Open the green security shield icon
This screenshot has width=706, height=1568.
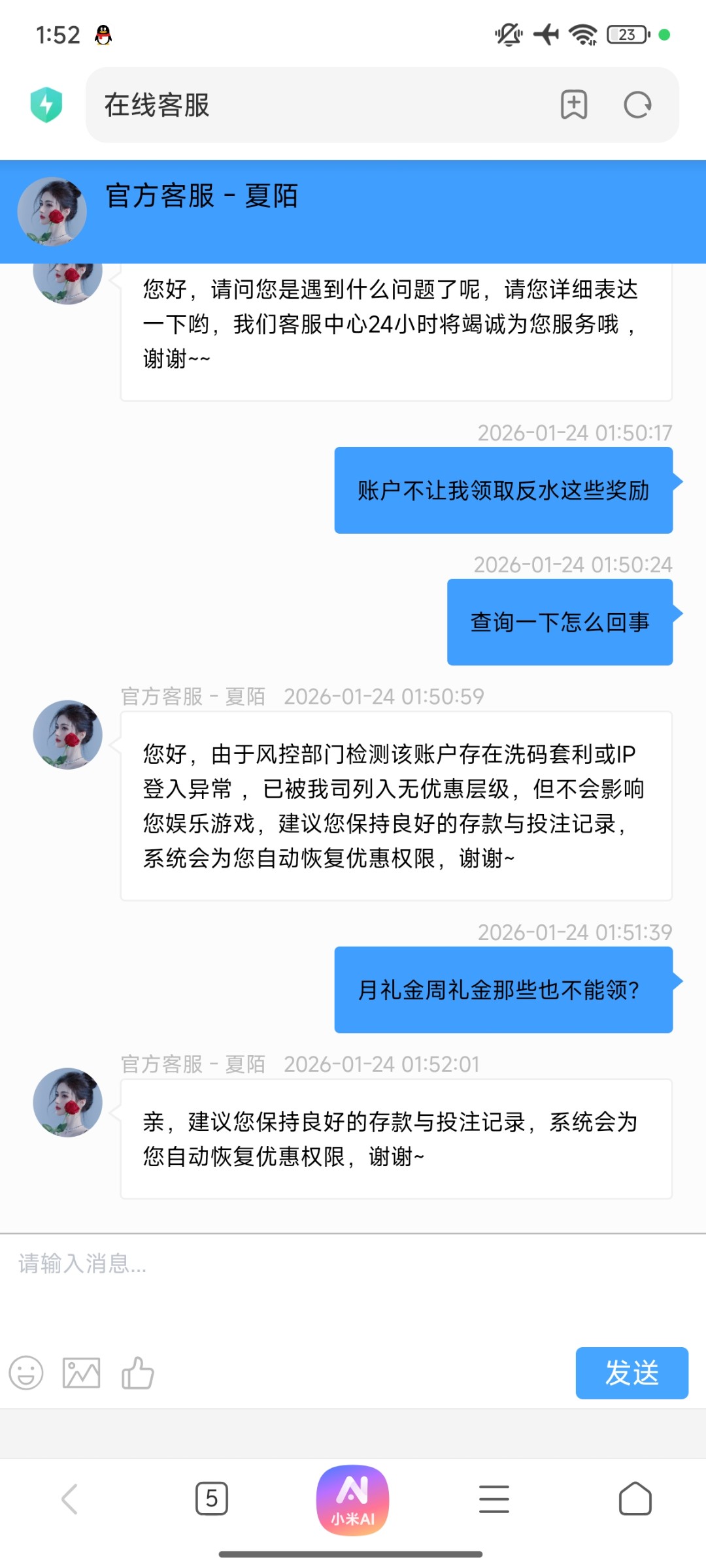[x=46, y=105]
